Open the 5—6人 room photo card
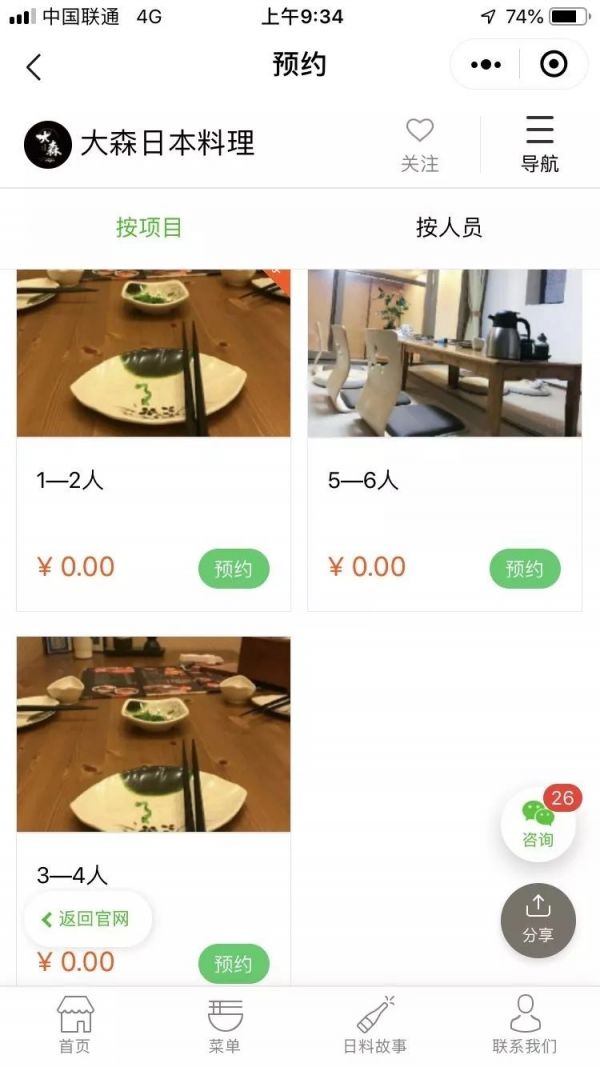The height and width of the screenshot is (1067, 600). tap(444, 353)
